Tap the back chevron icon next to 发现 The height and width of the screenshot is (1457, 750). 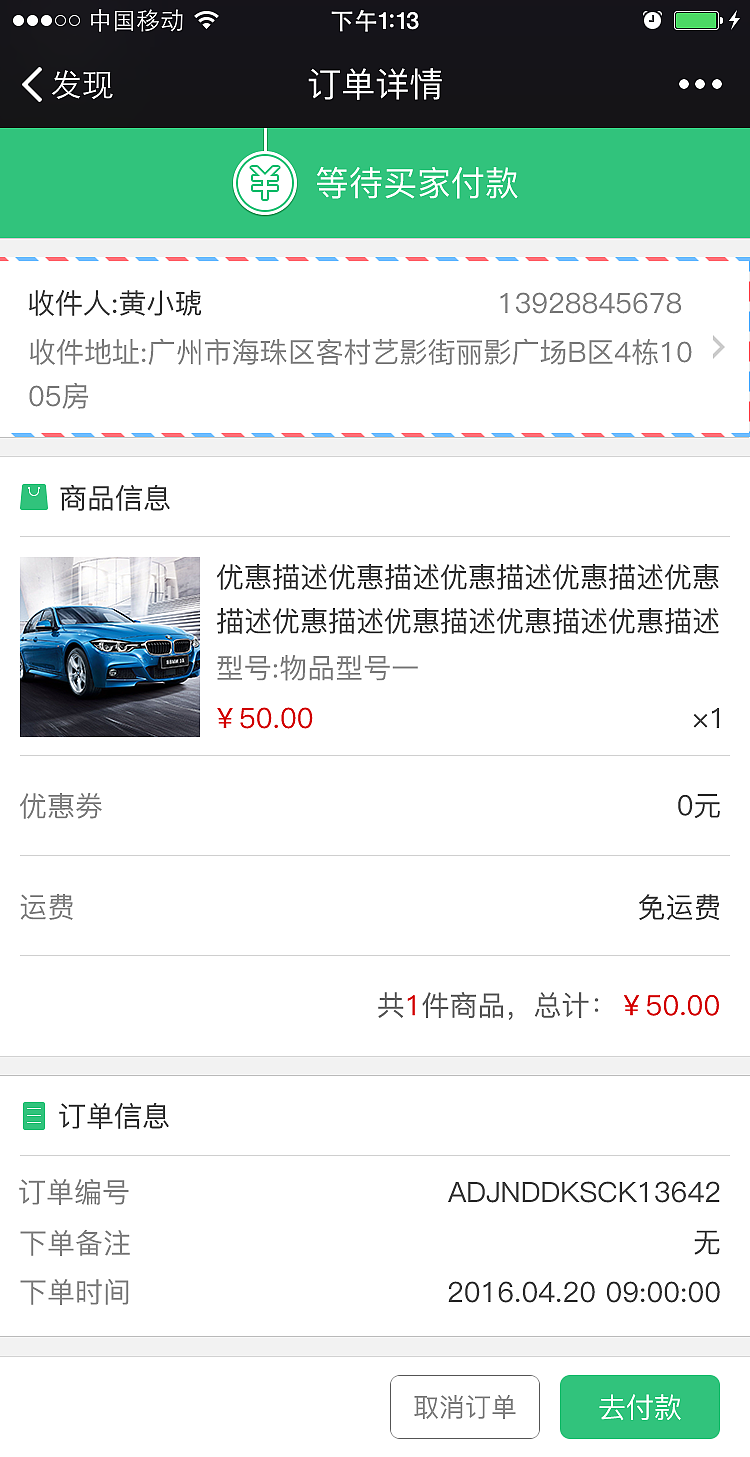(x=30, y=85)
